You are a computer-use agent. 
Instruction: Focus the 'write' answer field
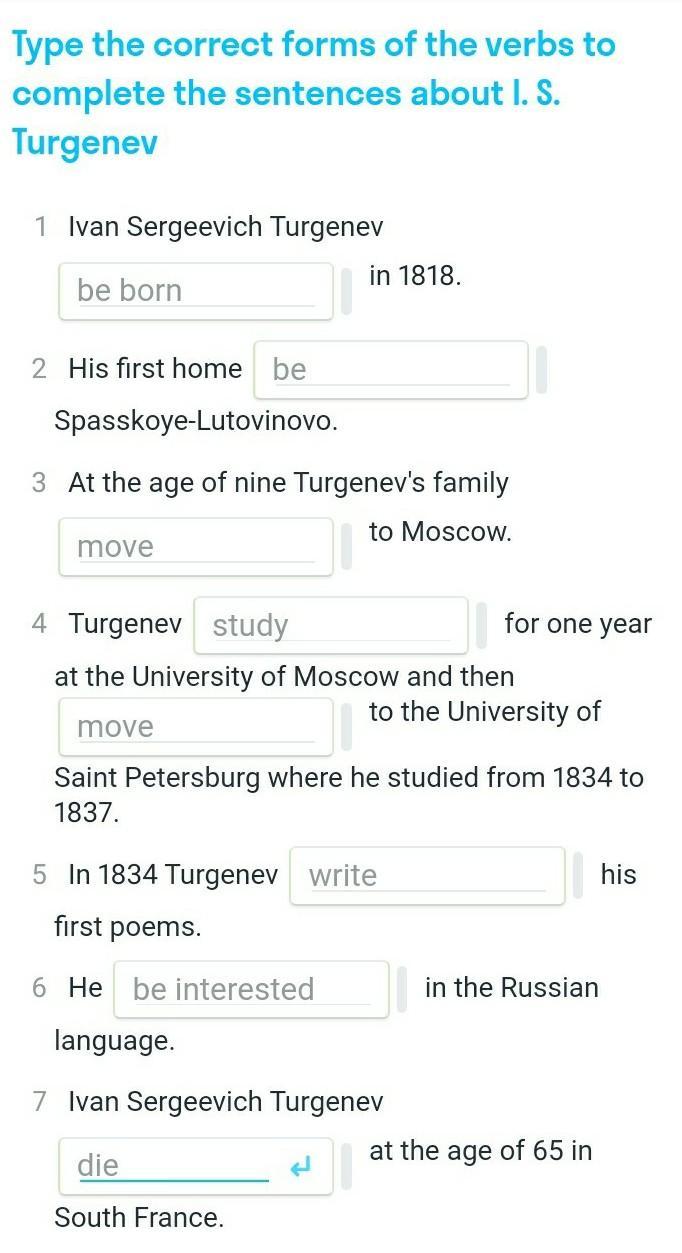click(428, 876)
